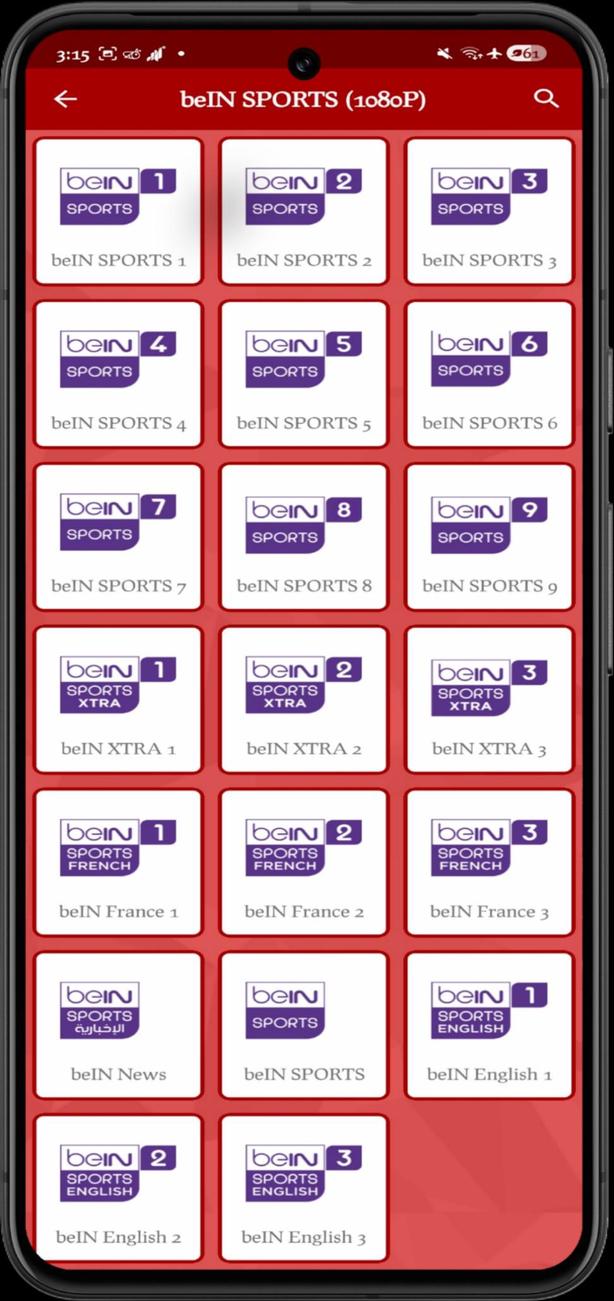This screenshot has width=614, height=1301.
Task: Watch beIN English 3
Action: point(303,1188)
